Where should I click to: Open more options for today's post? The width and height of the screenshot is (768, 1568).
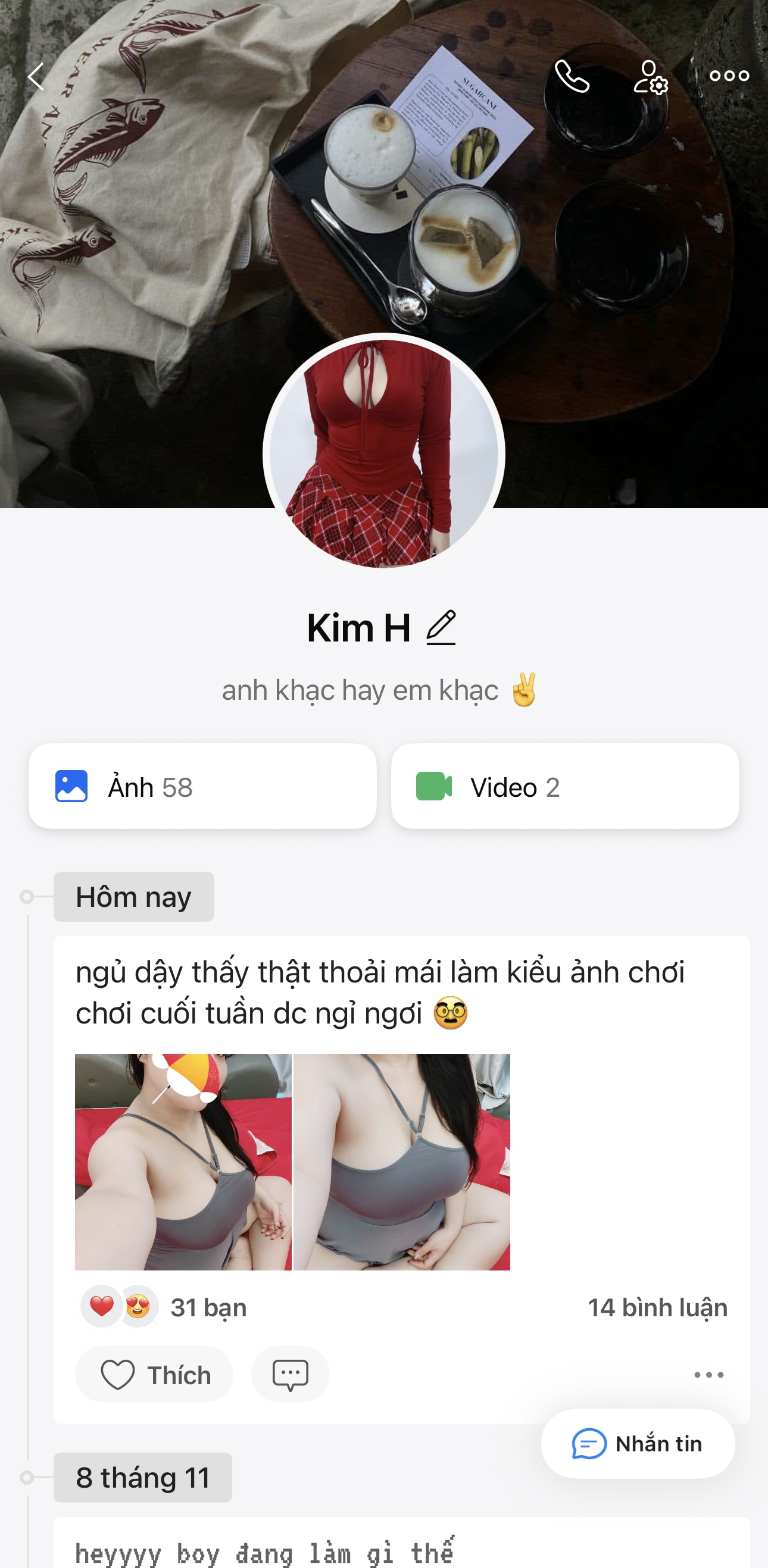[x=709, y=1375]
